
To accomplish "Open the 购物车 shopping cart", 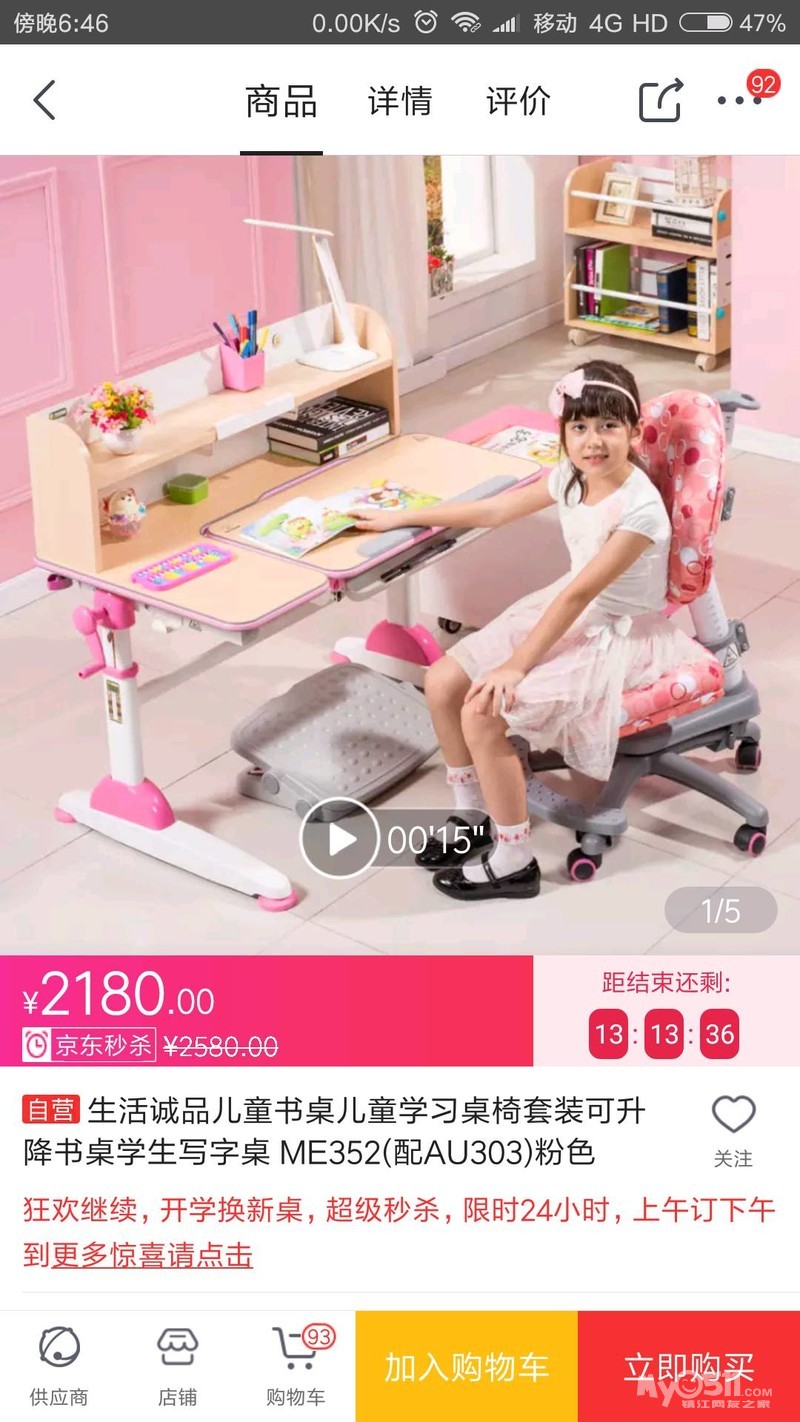I will (296, 1366).
